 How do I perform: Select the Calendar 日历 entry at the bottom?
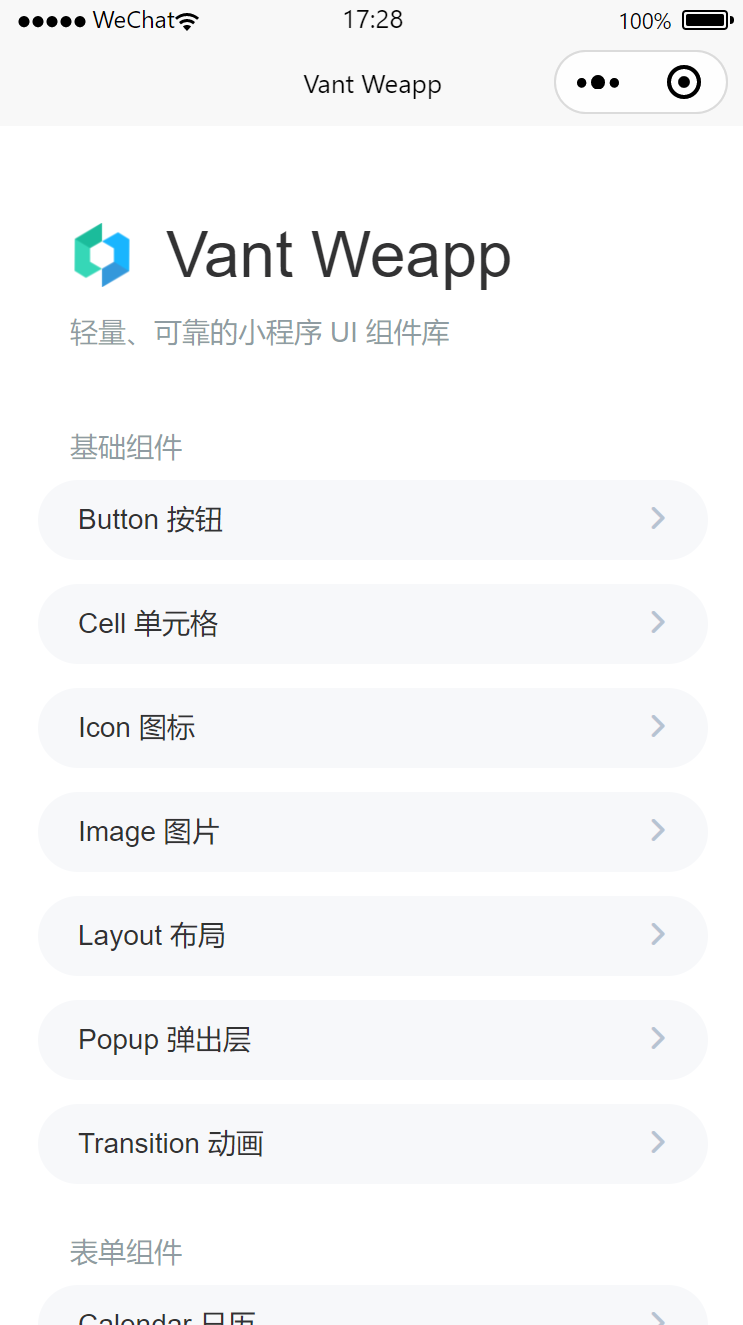tap(372, 1315)
